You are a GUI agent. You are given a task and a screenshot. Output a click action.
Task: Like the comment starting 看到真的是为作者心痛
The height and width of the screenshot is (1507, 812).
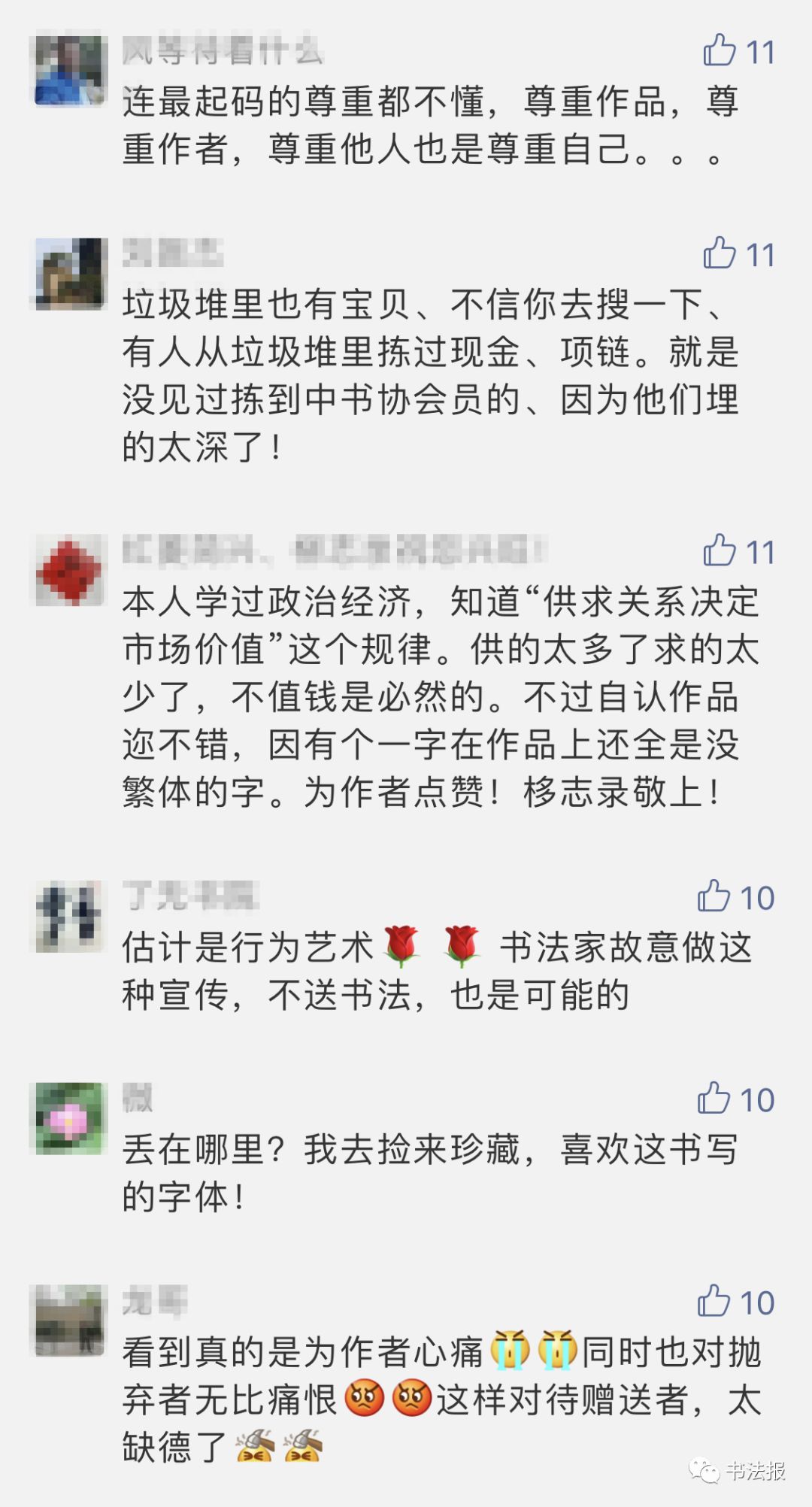coord(714,1301)
